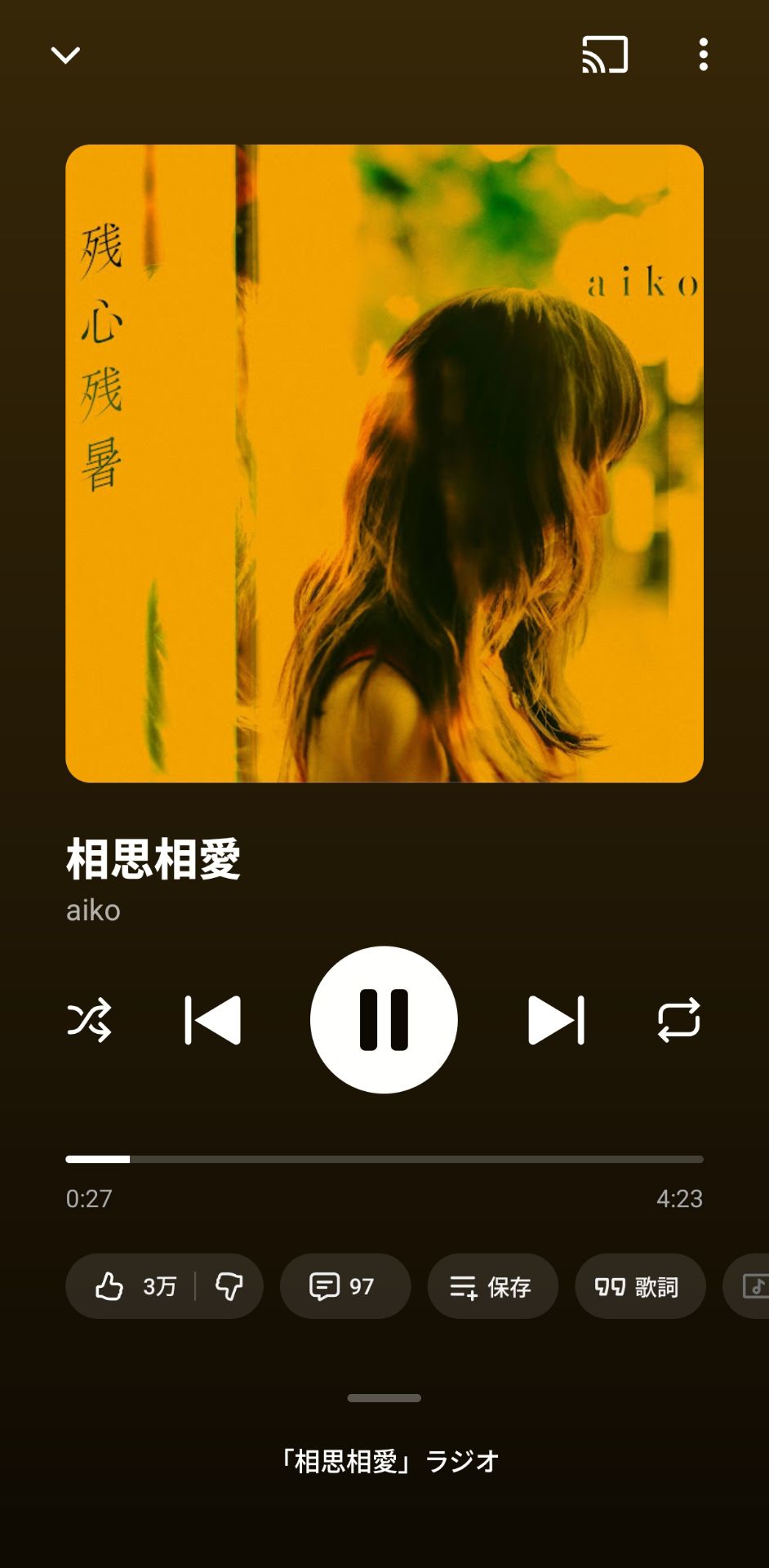Collapse the player with the down chevron
Viewport: 769px width, 1568px height.
[66, 54]
